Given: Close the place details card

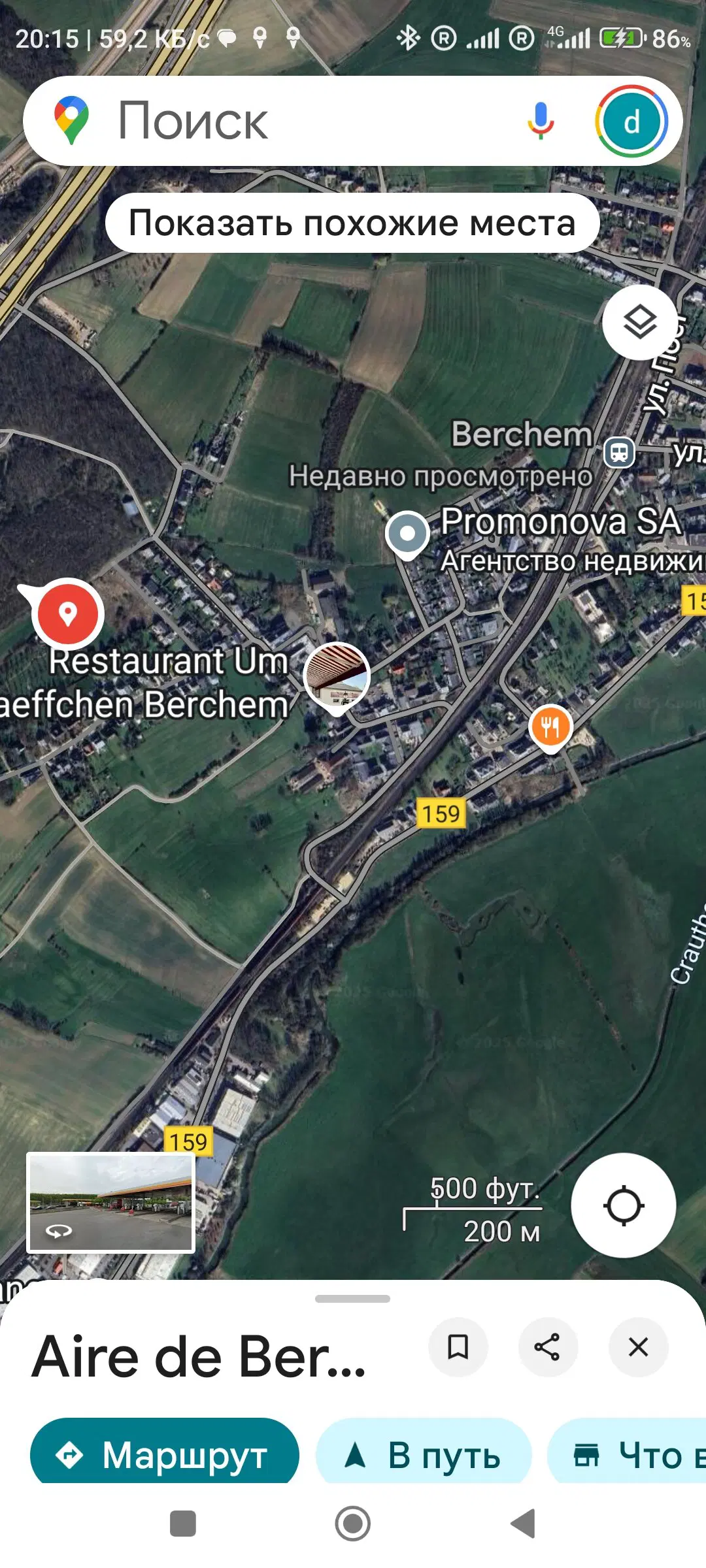Looking at the screenshot, I should [638, 1347].
